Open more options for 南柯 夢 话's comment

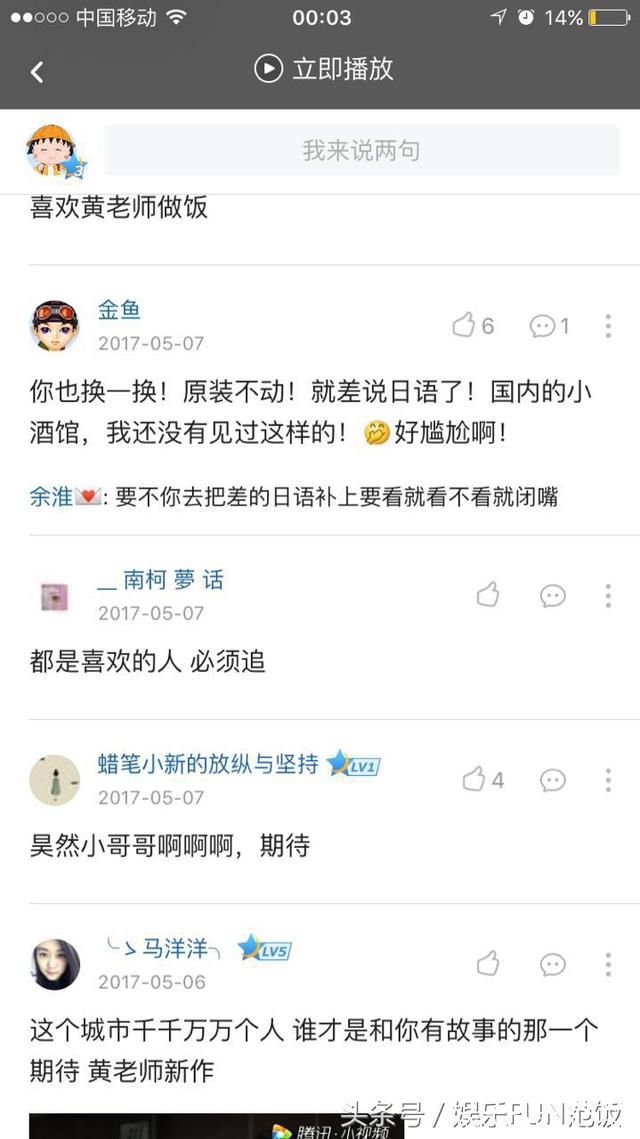pyautogui.click(x=608, y=596)
